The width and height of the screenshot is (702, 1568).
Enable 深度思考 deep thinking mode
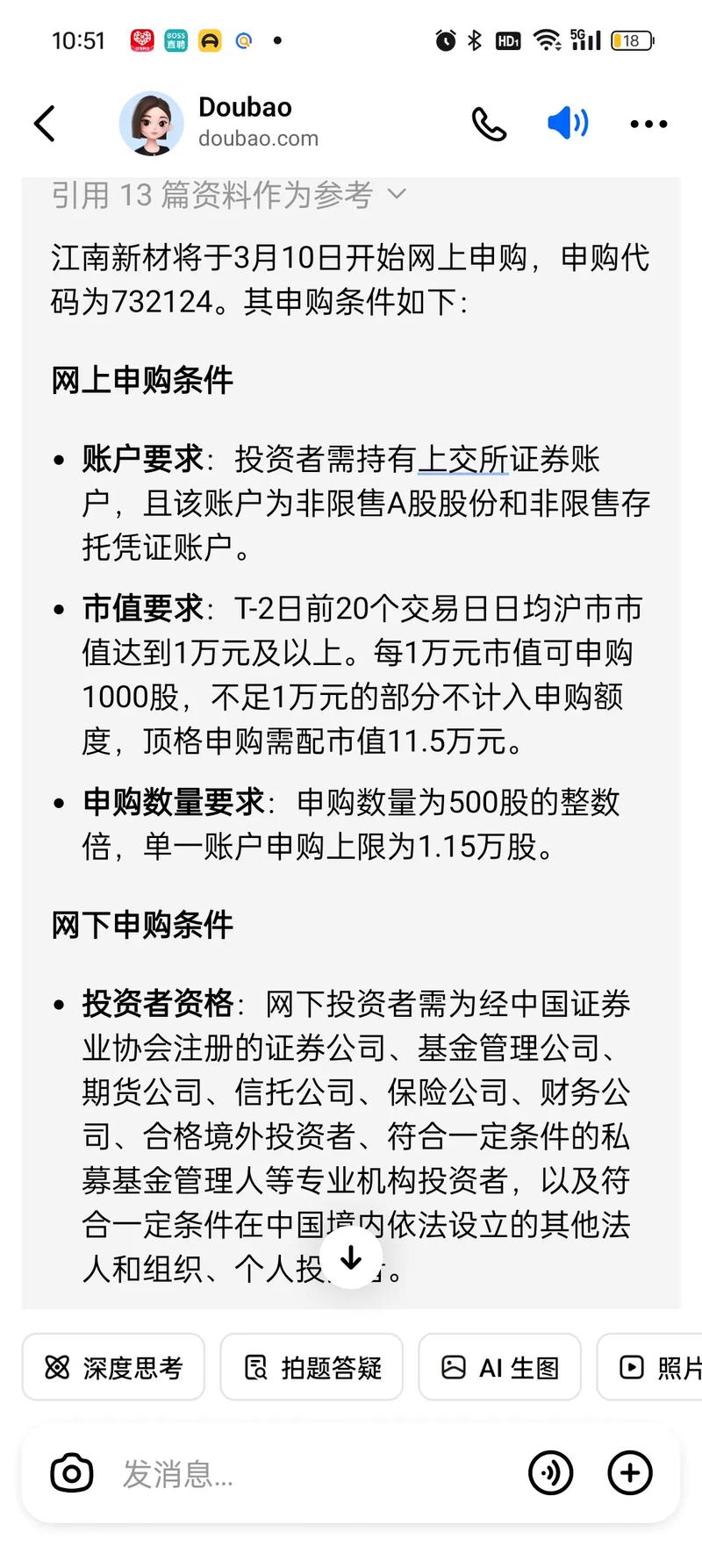113,1366
